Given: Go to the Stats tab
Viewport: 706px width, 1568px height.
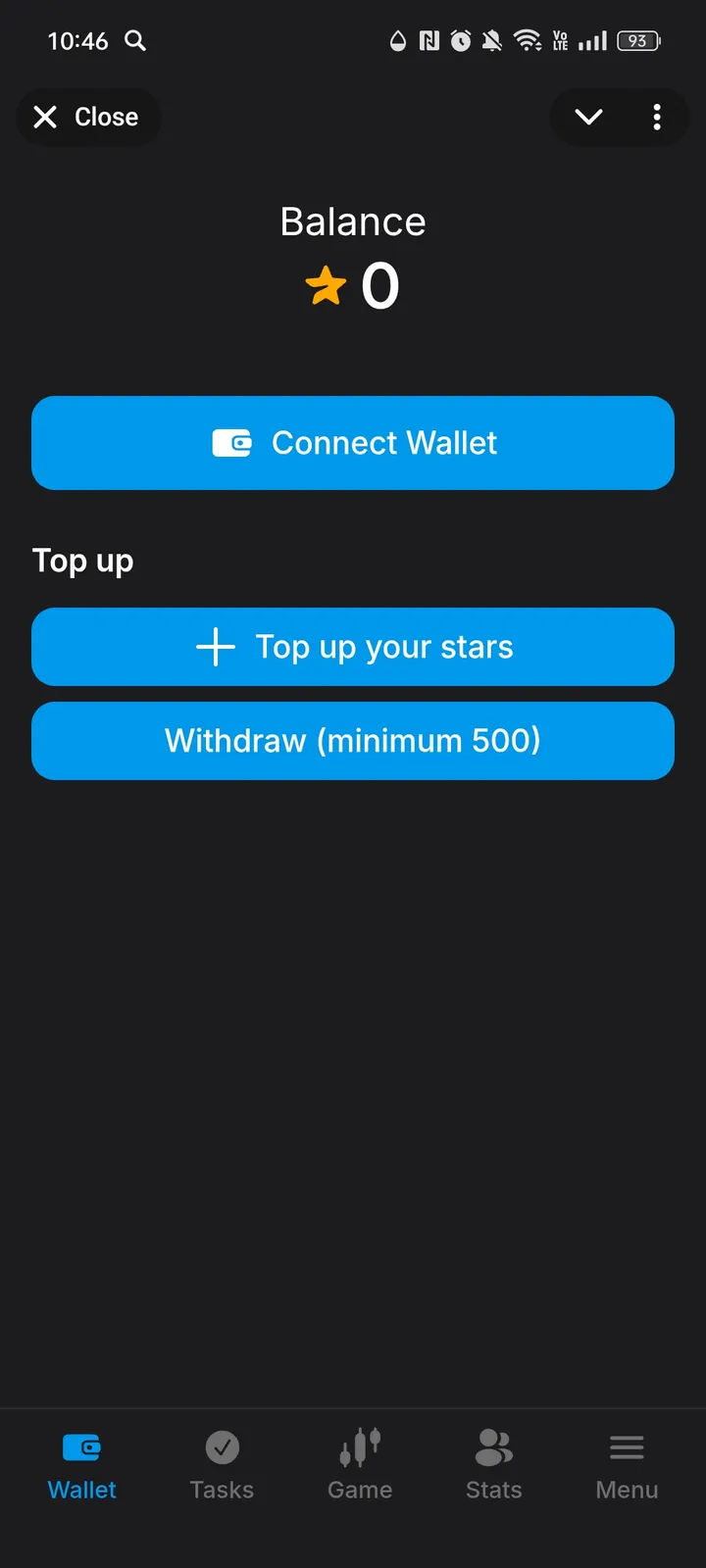Looking at the screenshot, I should click(493, 1464).
